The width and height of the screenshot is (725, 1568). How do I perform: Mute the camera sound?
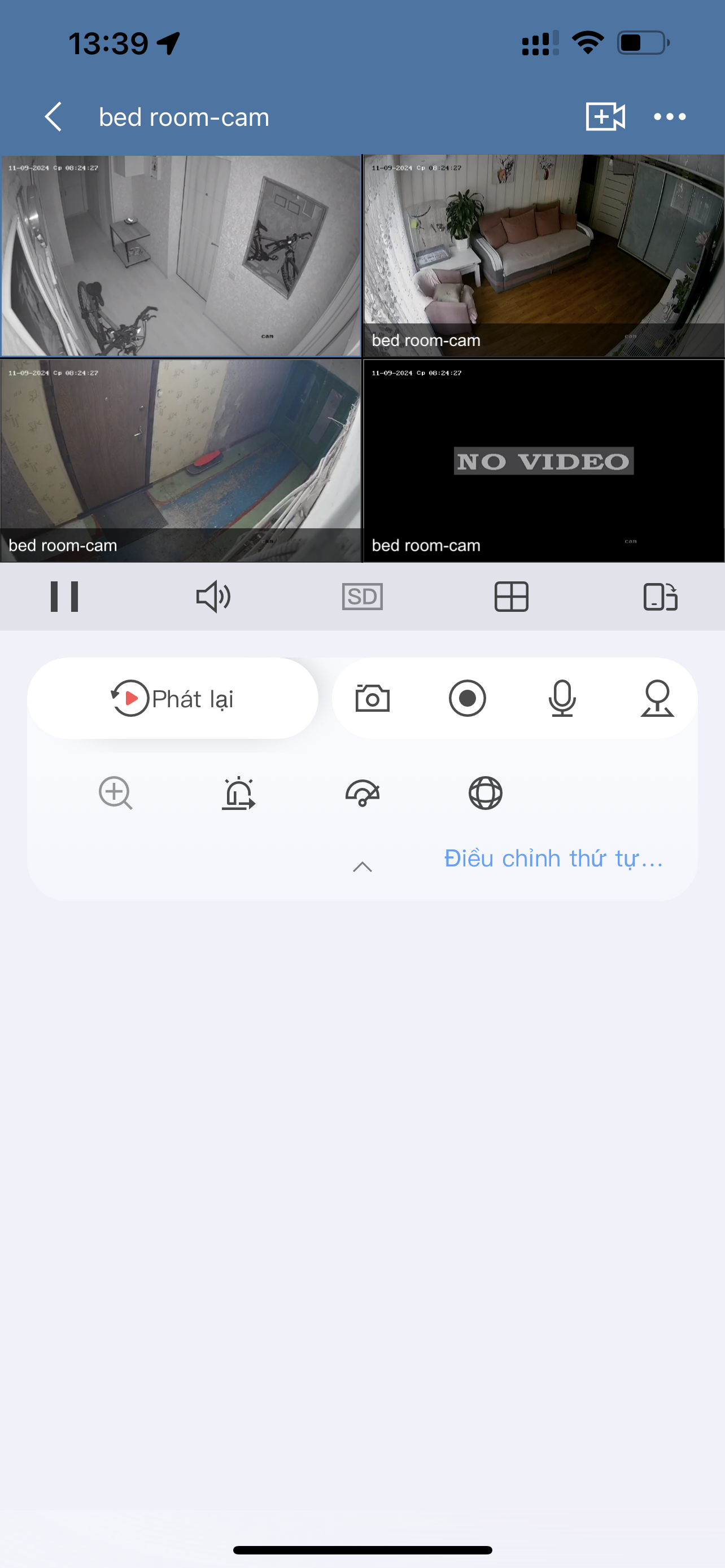[213, 597]
